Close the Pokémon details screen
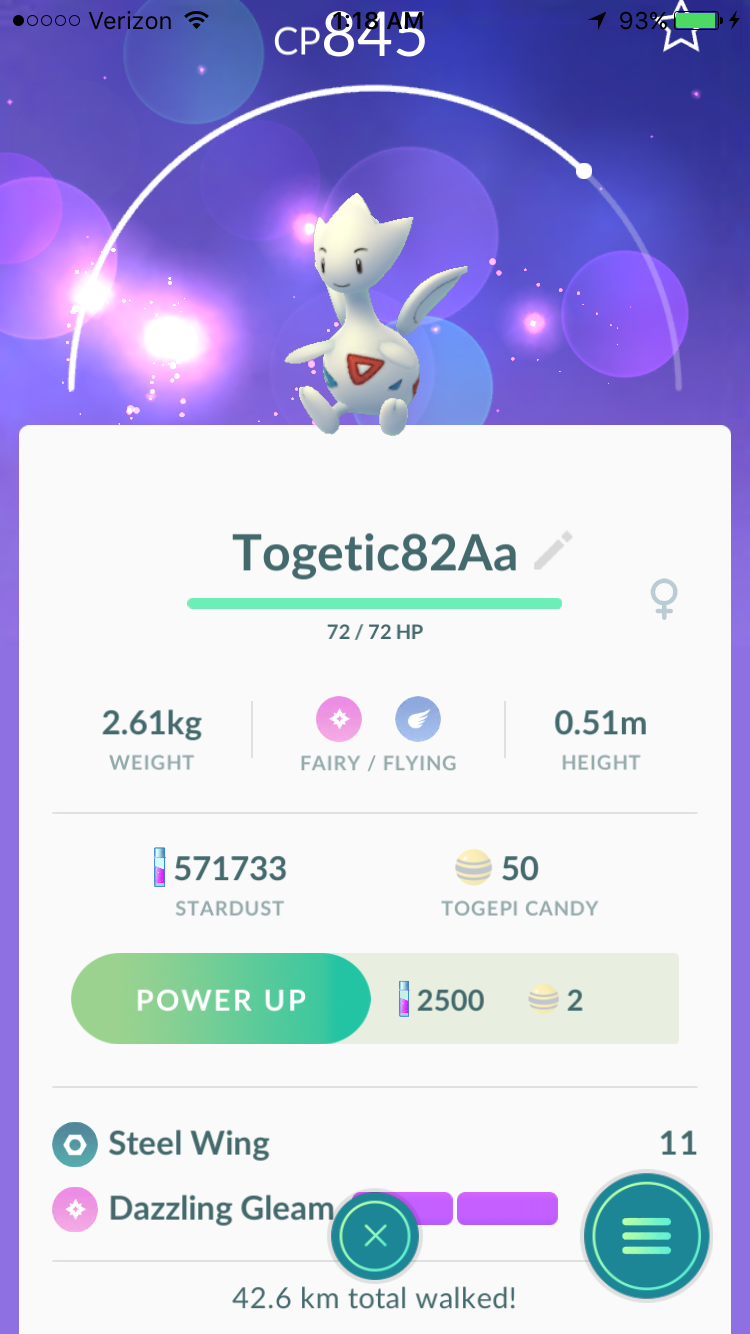This screenshot has height=1334, width=750. pos(375,1236)
